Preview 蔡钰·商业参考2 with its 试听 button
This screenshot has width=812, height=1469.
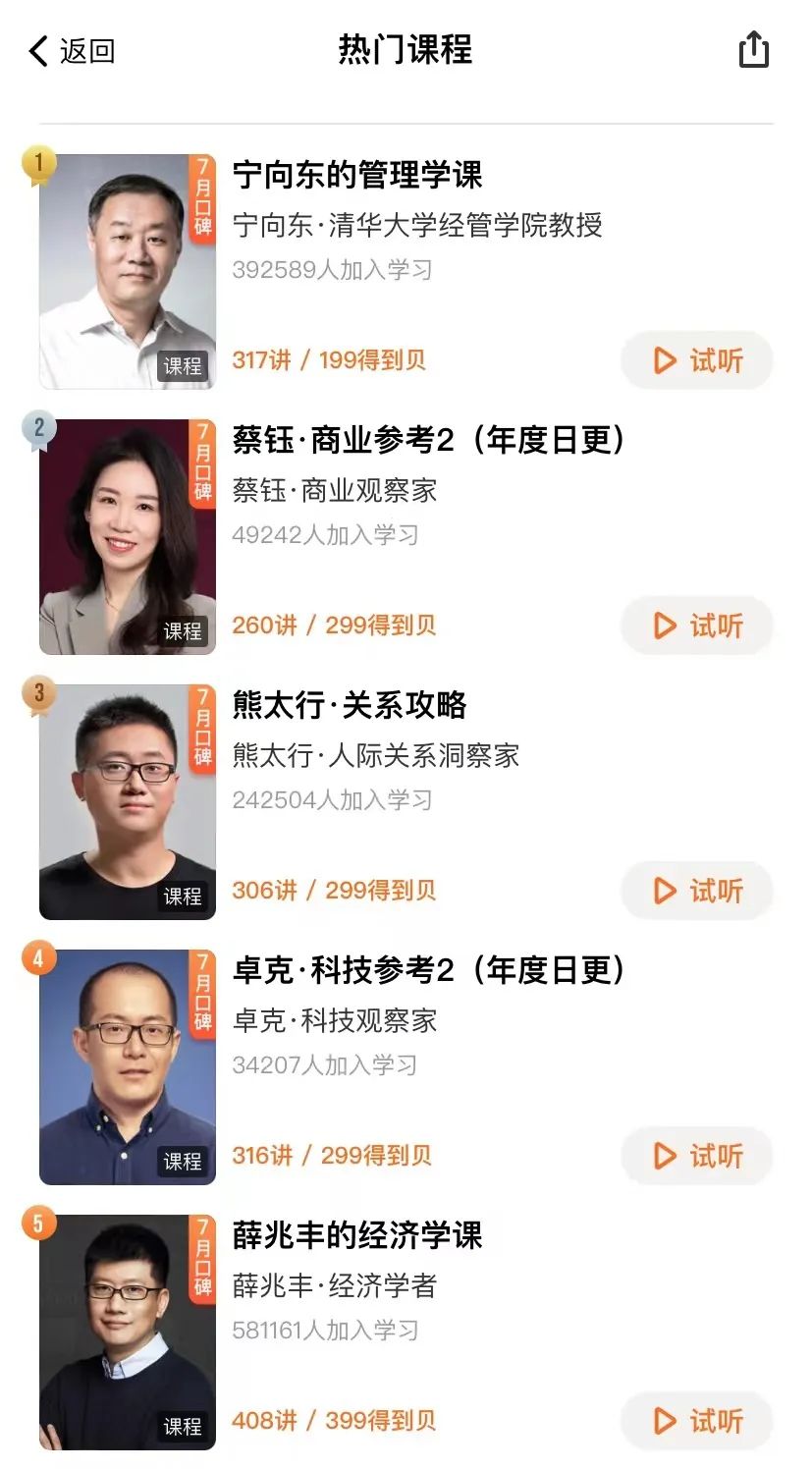(x=697, y=626)
